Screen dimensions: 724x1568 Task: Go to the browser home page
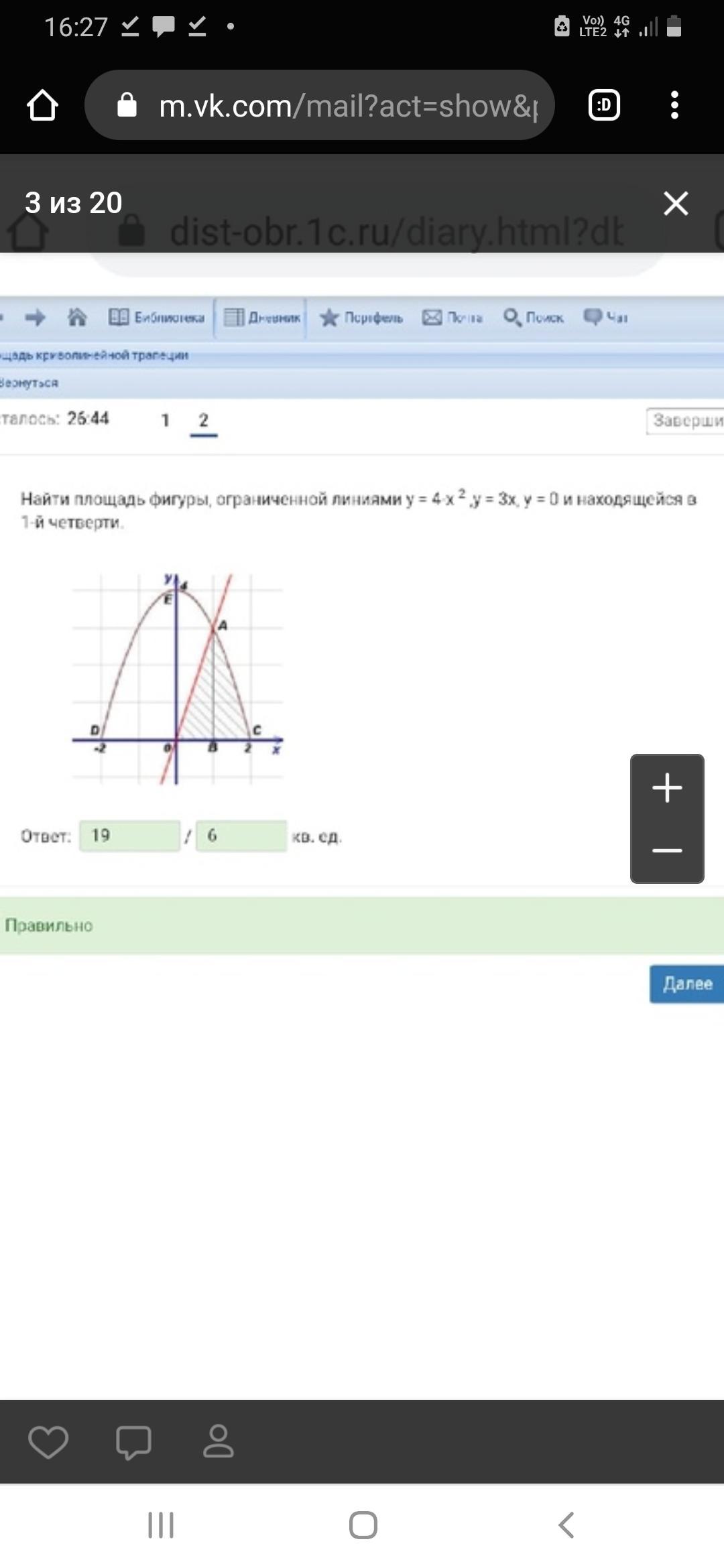pos(42,105)
